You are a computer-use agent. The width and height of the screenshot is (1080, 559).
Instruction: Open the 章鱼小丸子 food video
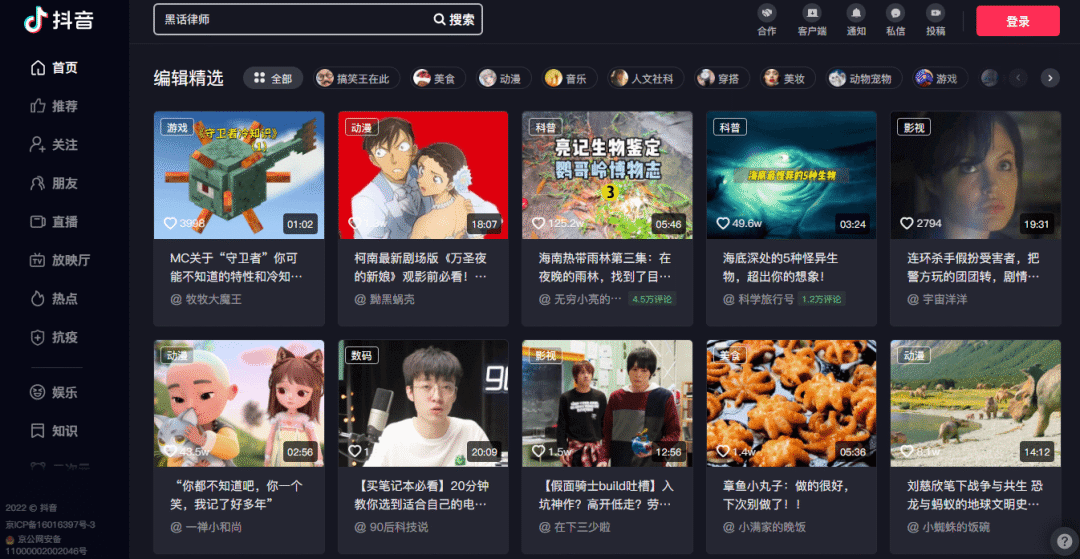791,404
